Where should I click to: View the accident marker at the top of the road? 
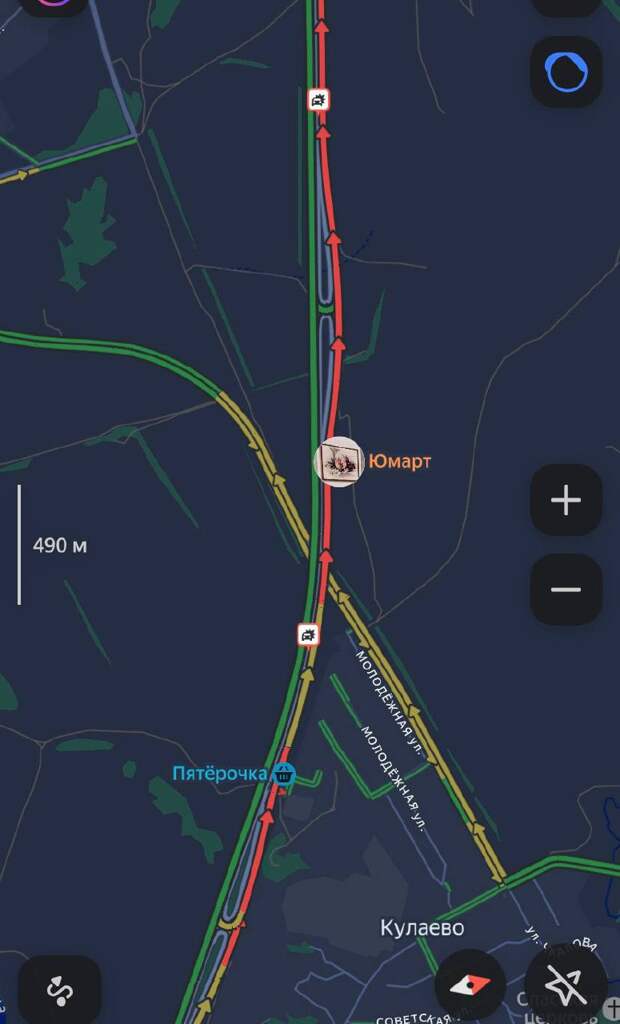point(318,99)
